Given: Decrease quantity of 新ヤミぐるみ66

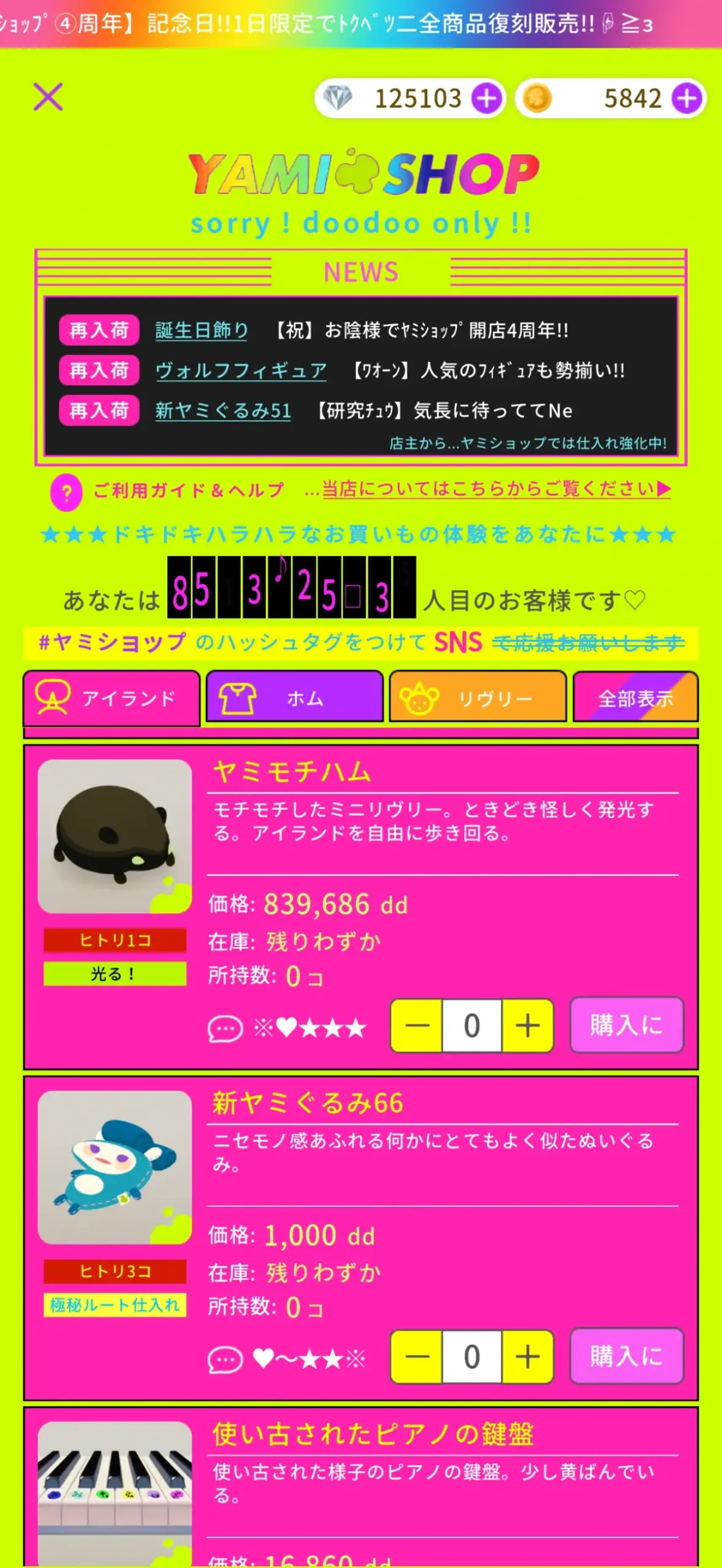Looking at the screenshot, I should [417, 1357].
